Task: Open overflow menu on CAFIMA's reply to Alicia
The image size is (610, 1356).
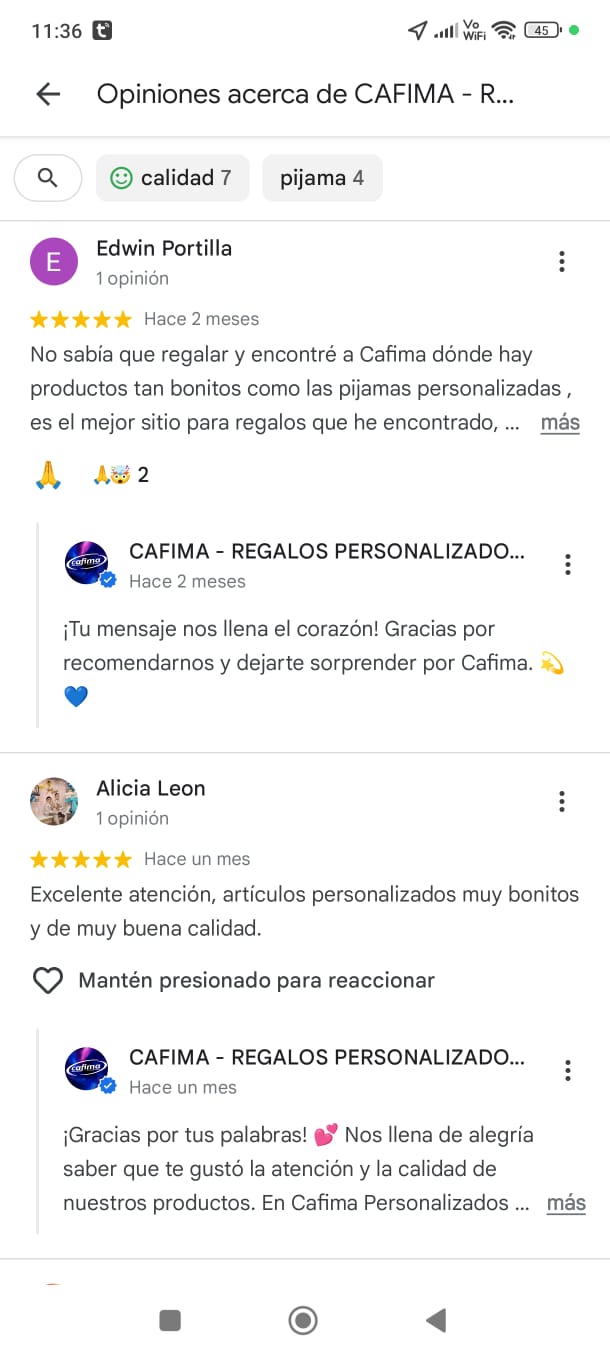Action: (567, 1071)
